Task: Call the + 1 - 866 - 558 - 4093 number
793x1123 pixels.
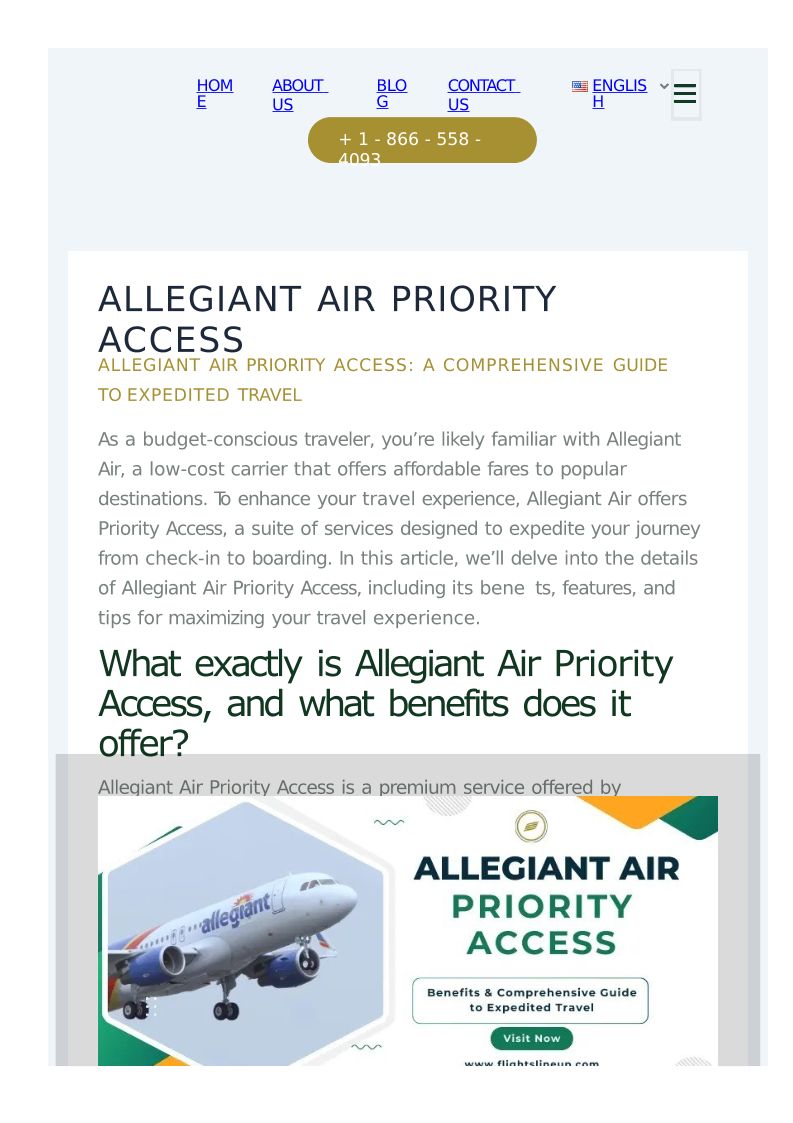Action: pyautogui.click(x=422, y=140)
